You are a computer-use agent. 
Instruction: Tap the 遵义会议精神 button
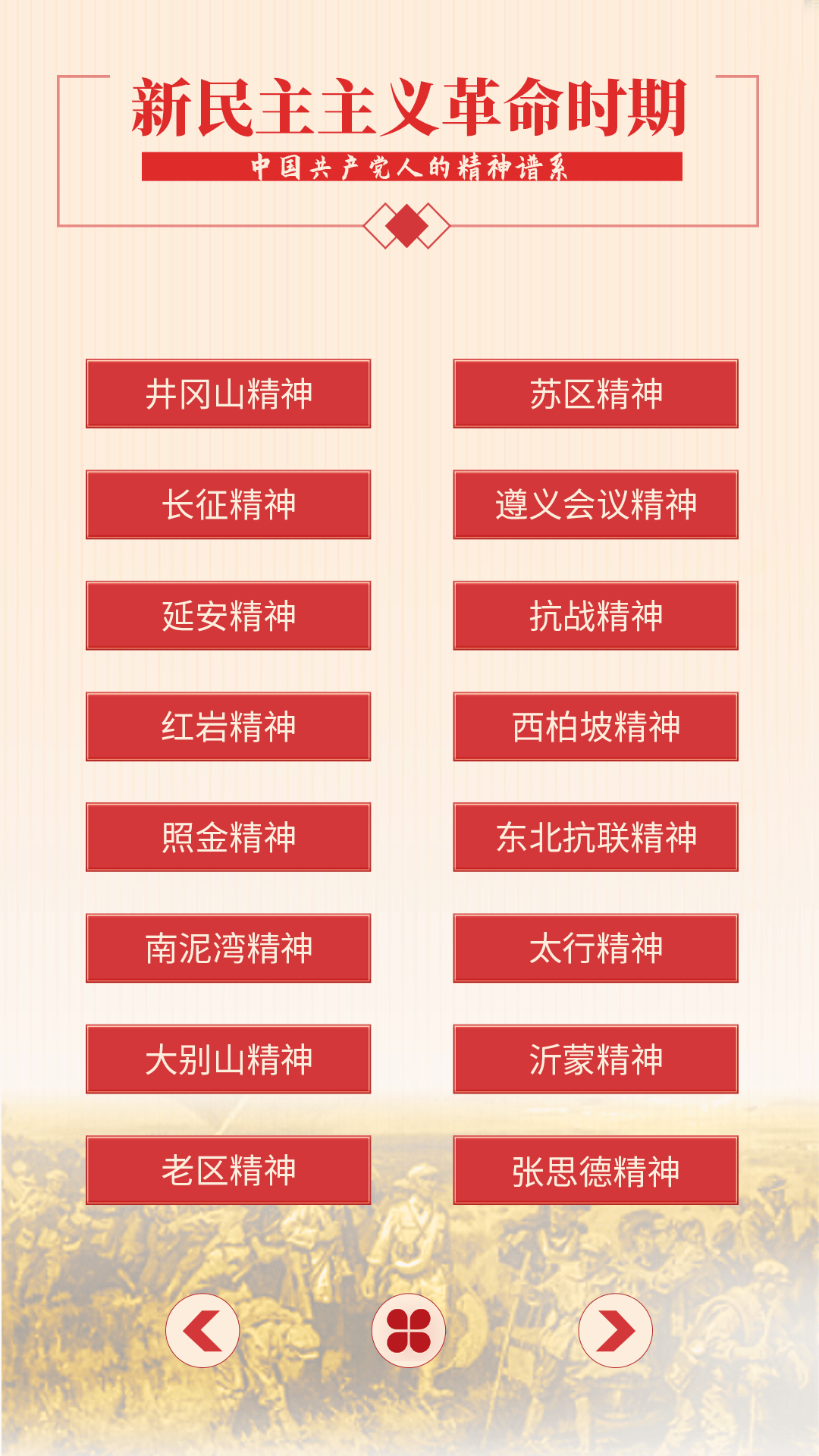point(595,504)
